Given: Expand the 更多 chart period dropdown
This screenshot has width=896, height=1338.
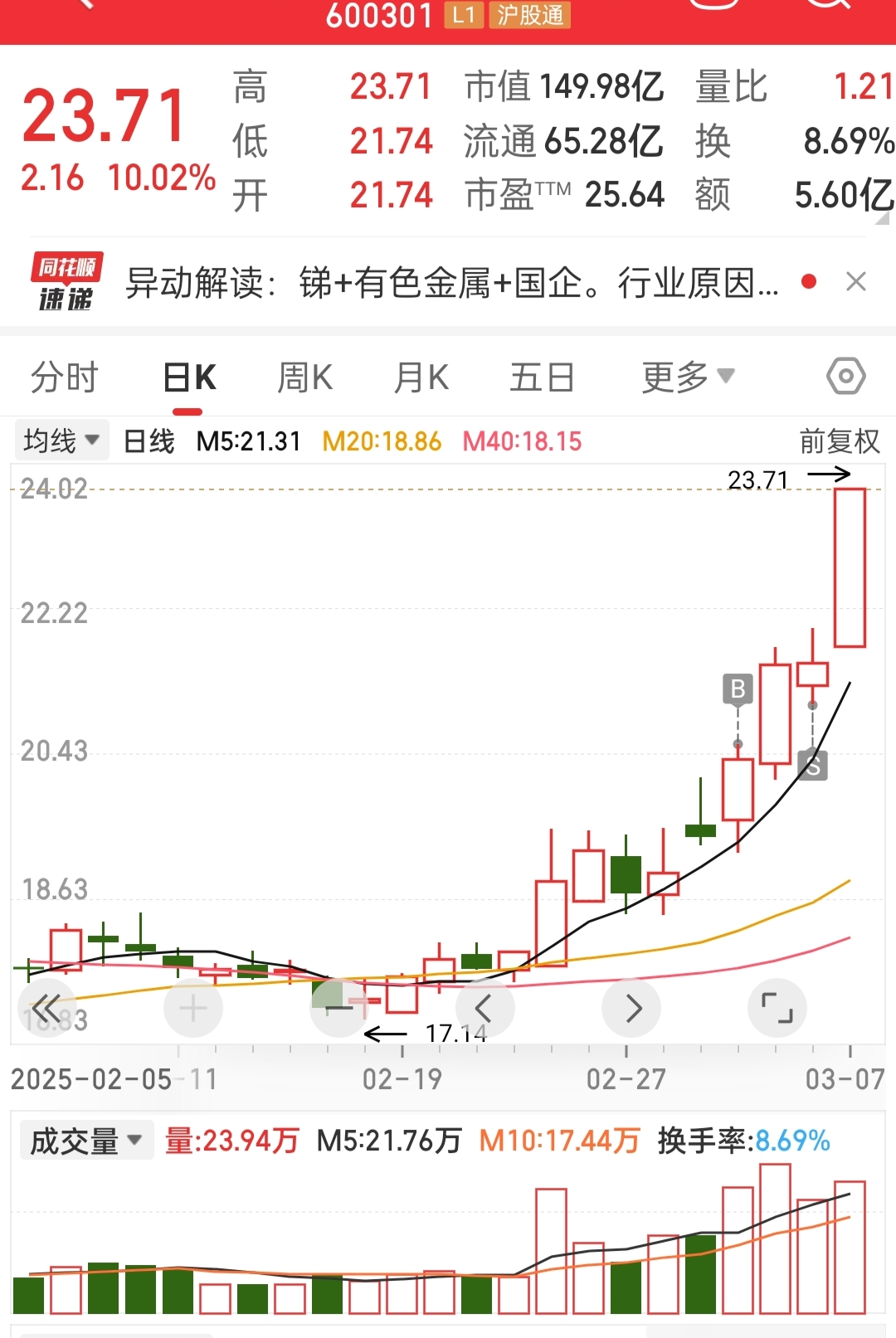Looking at the screenshot, I should click(688, 377).
